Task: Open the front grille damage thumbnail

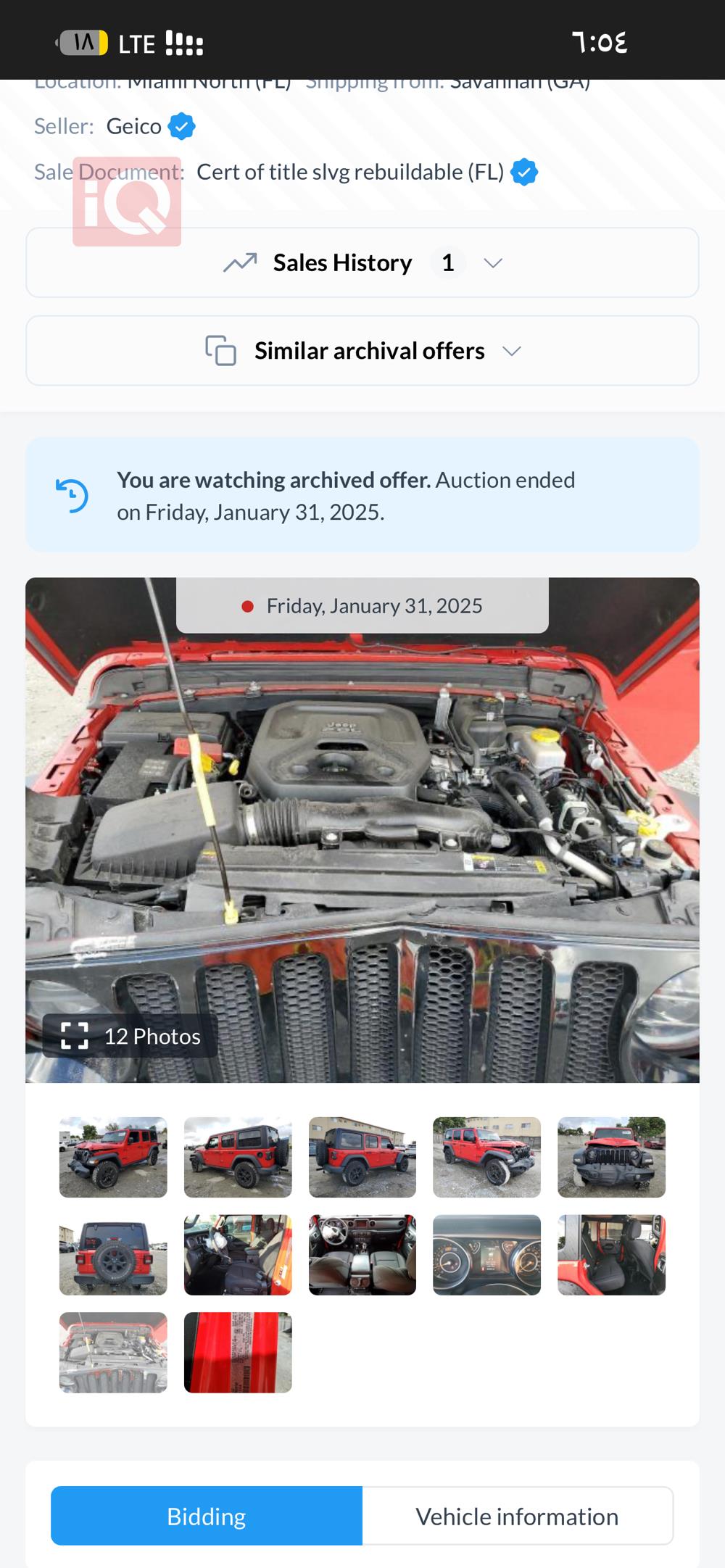Action: point(611,1157)
